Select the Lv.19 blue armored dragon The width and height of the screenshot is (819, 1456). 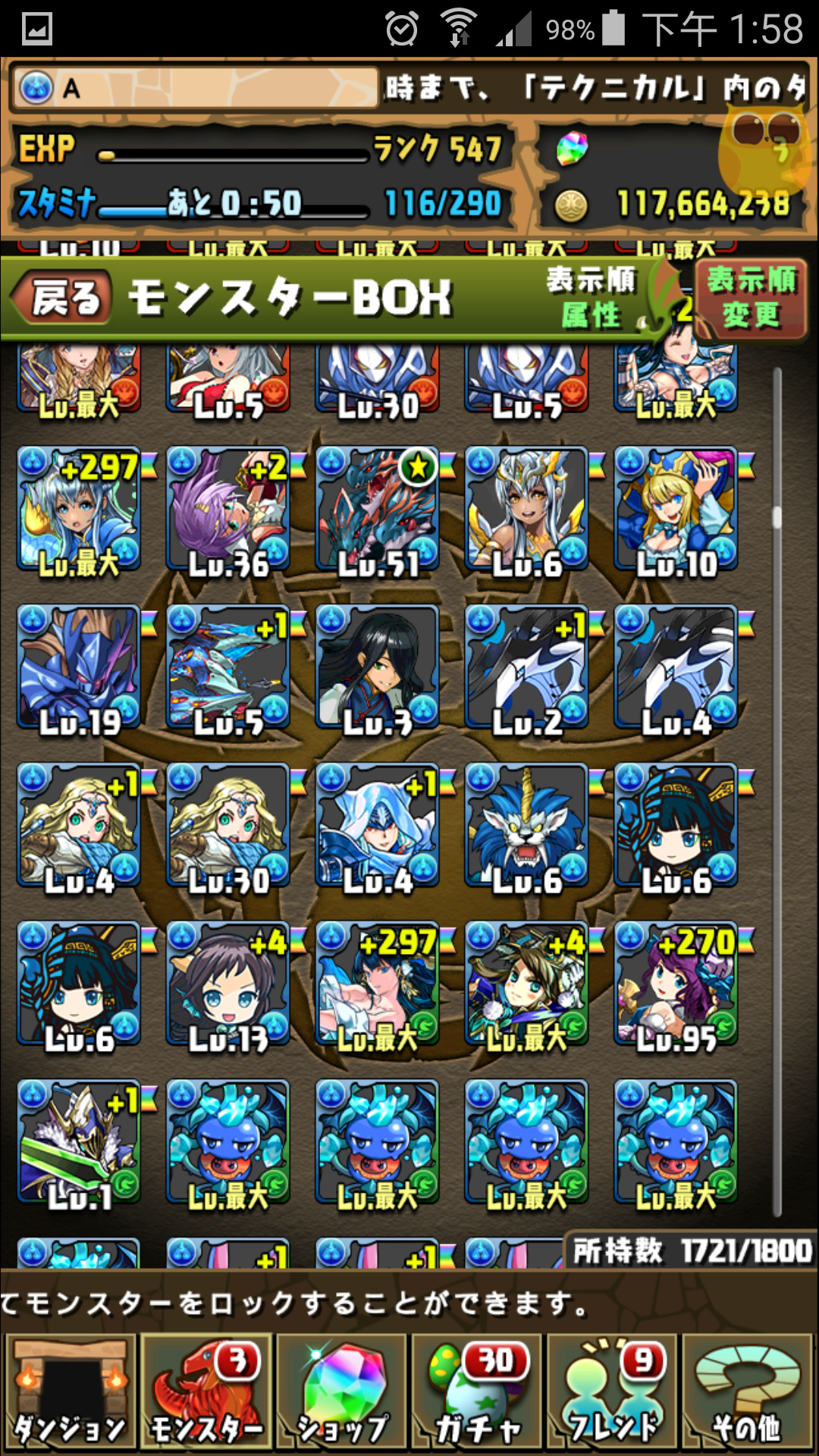tap(79, 668)
